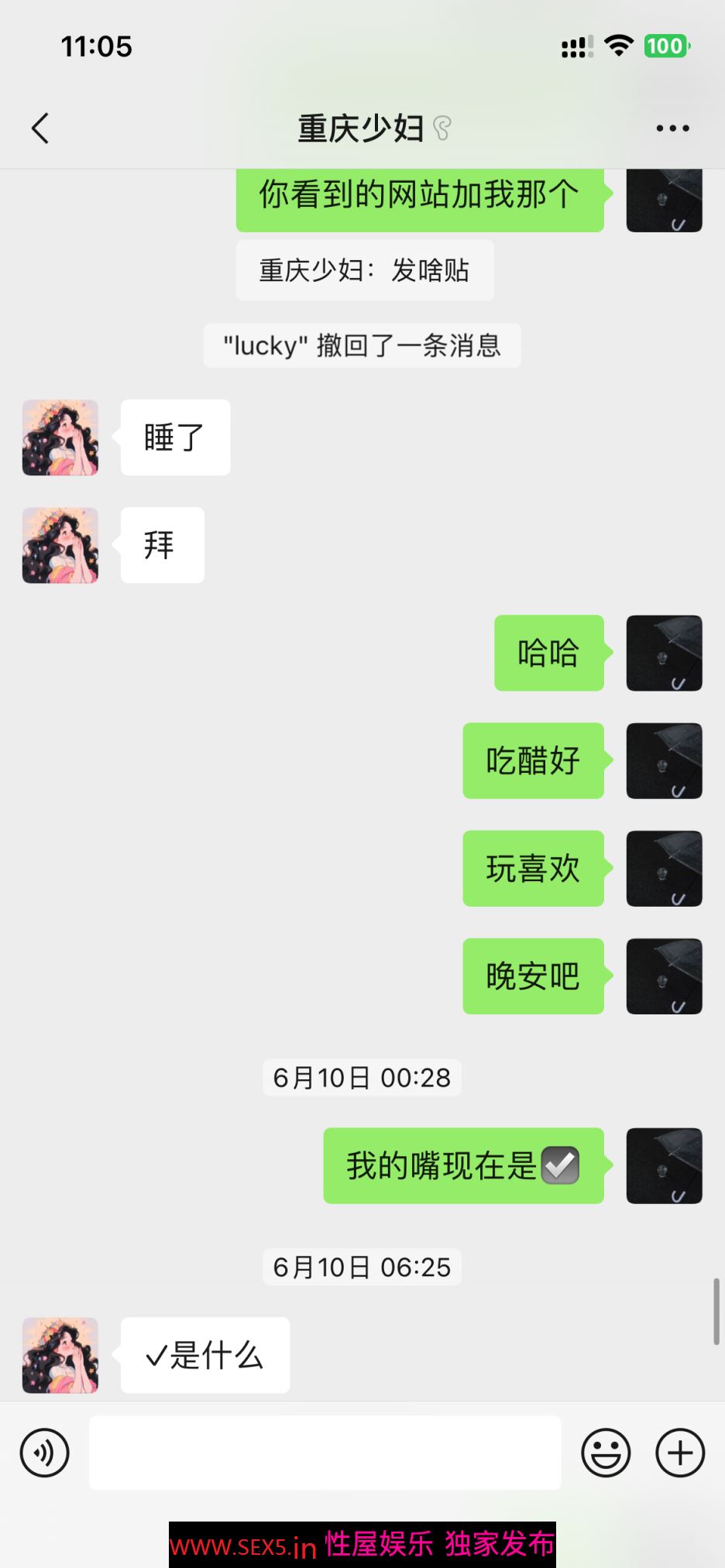The image size is (725, 1568).
Task: Open contact avatar beside "睡了" message
Action: (x=60, y=437)
